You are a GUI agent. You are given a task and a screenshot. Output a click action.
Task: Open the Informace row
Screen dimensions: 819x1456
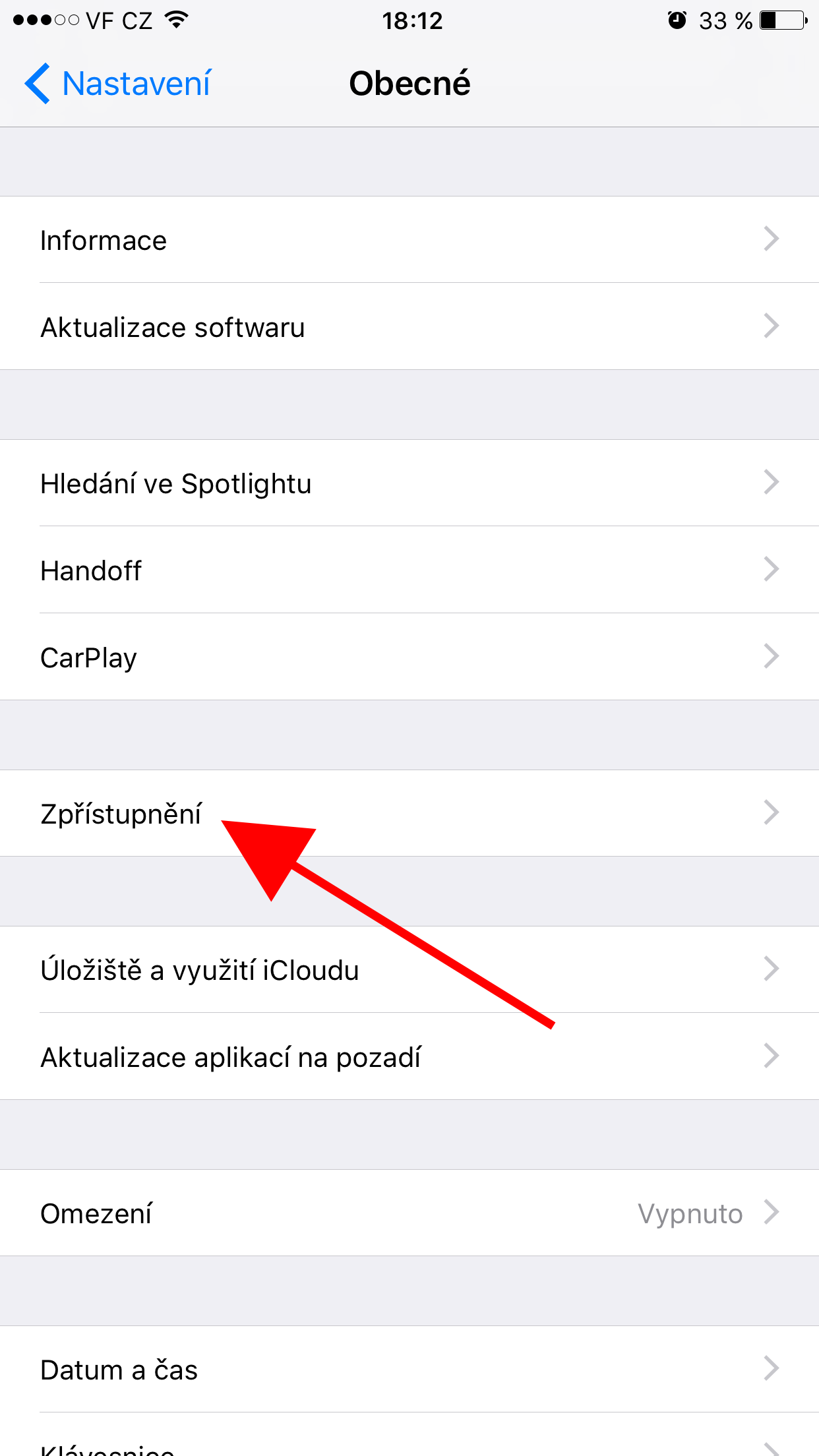point(409,240)
